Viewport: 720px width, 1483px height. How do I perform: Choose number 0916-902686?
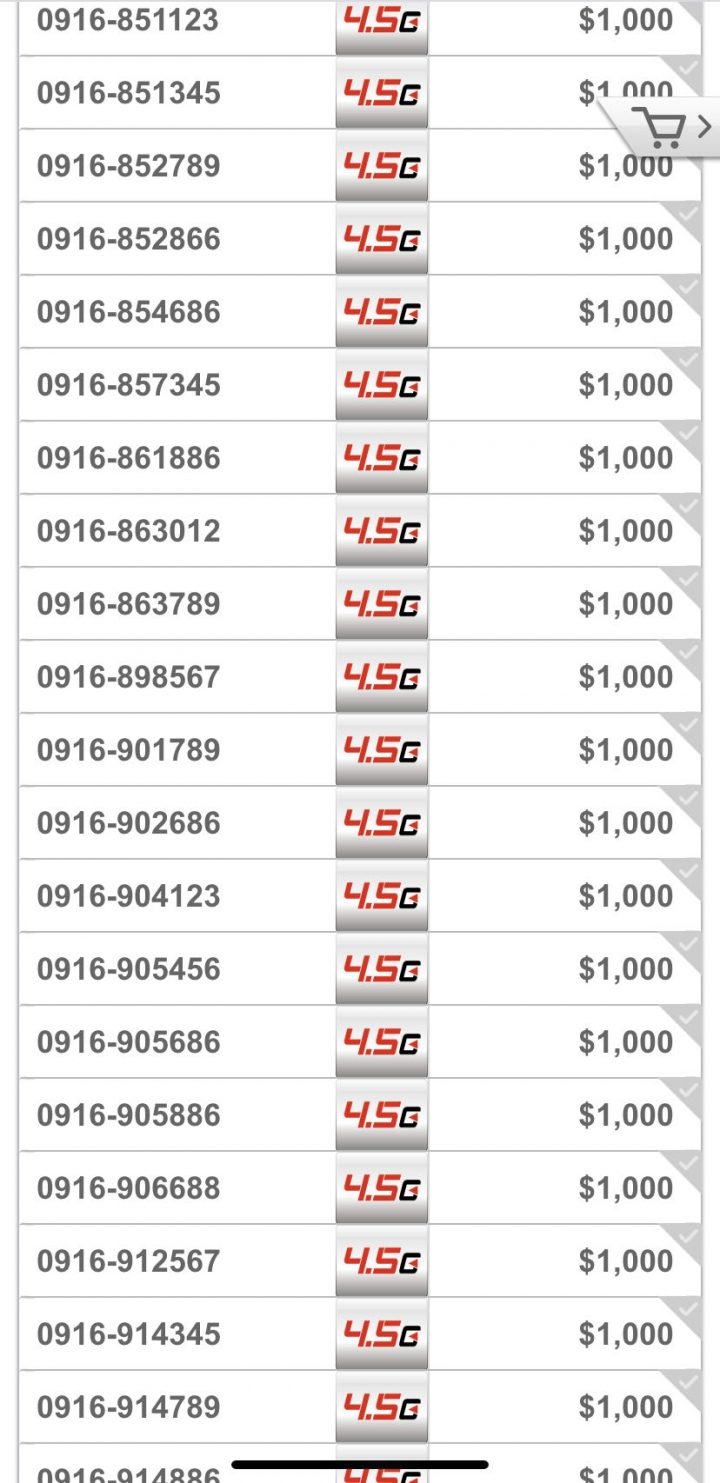[360, 822]
